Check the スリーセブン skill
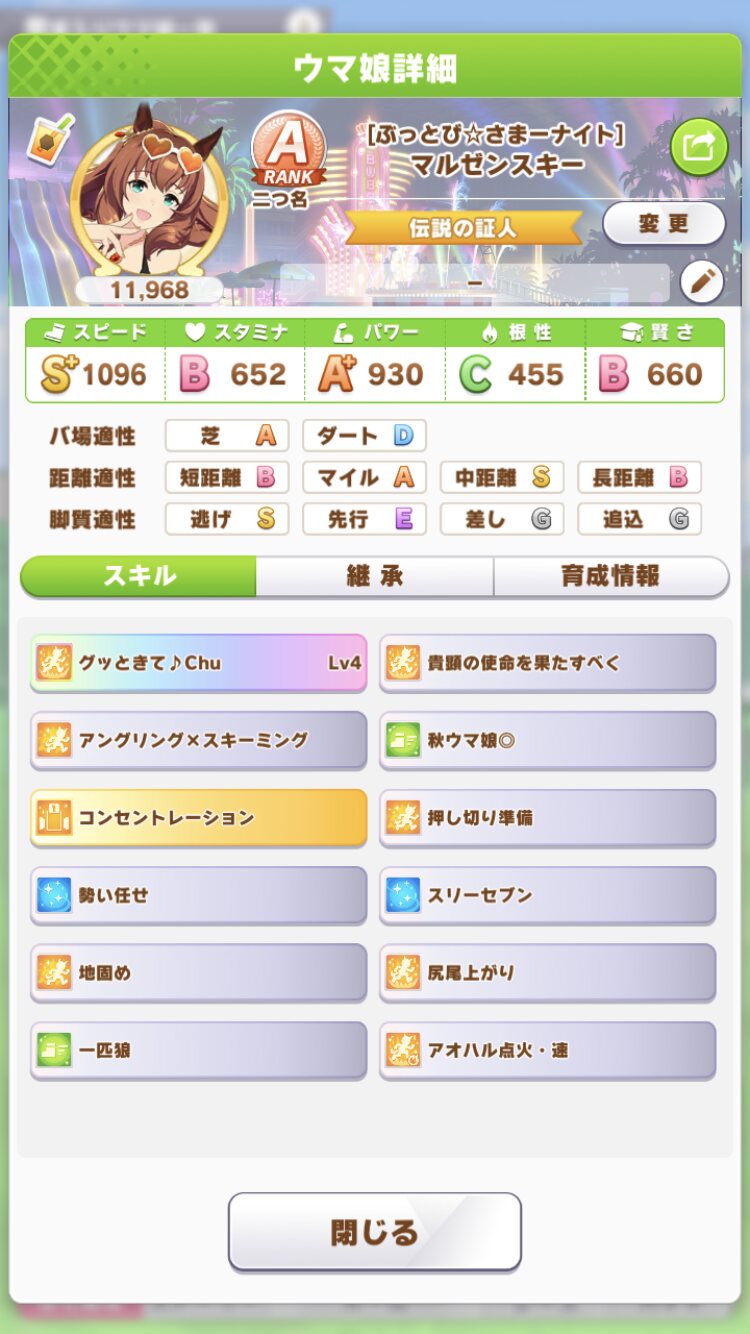Viewport: 750px width, 1334px height. tap(547, 895)
